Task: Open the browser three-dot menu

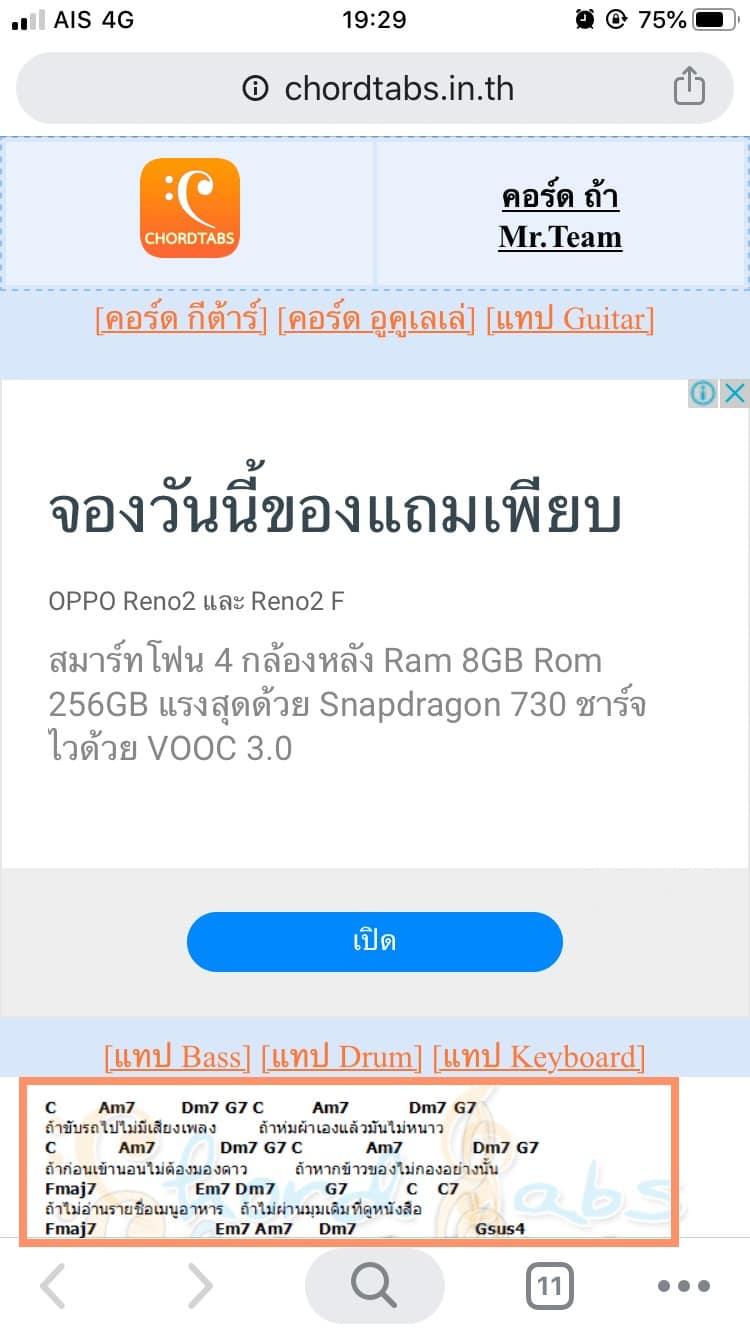Action: click(x=685, y=1286)
